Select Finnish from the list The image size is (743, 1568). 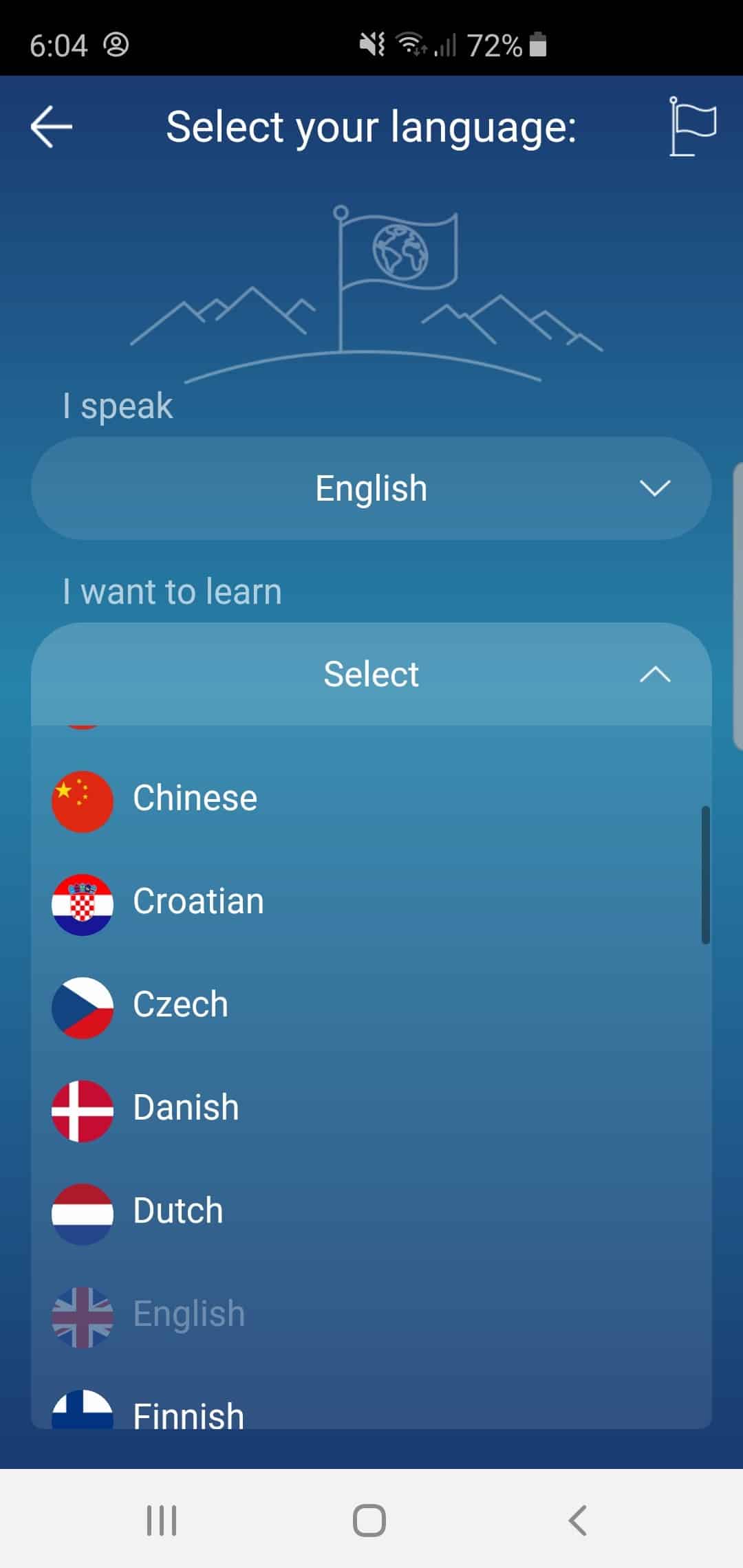[188, 1413]
